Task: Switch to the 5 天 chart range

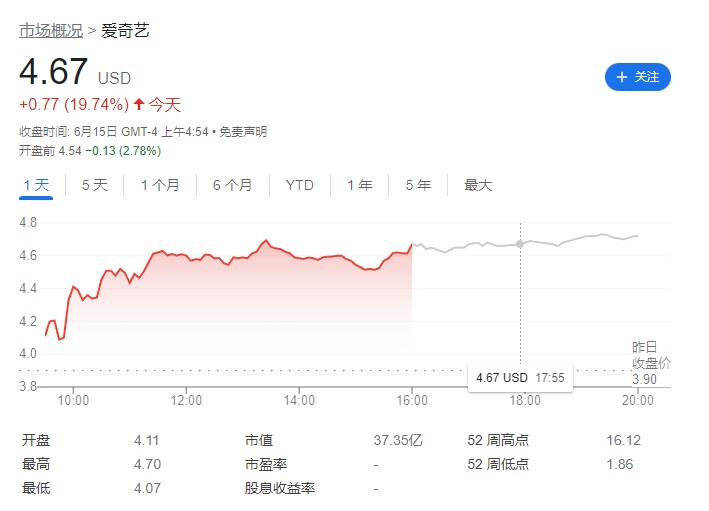Action: click(x=94, y=185)
